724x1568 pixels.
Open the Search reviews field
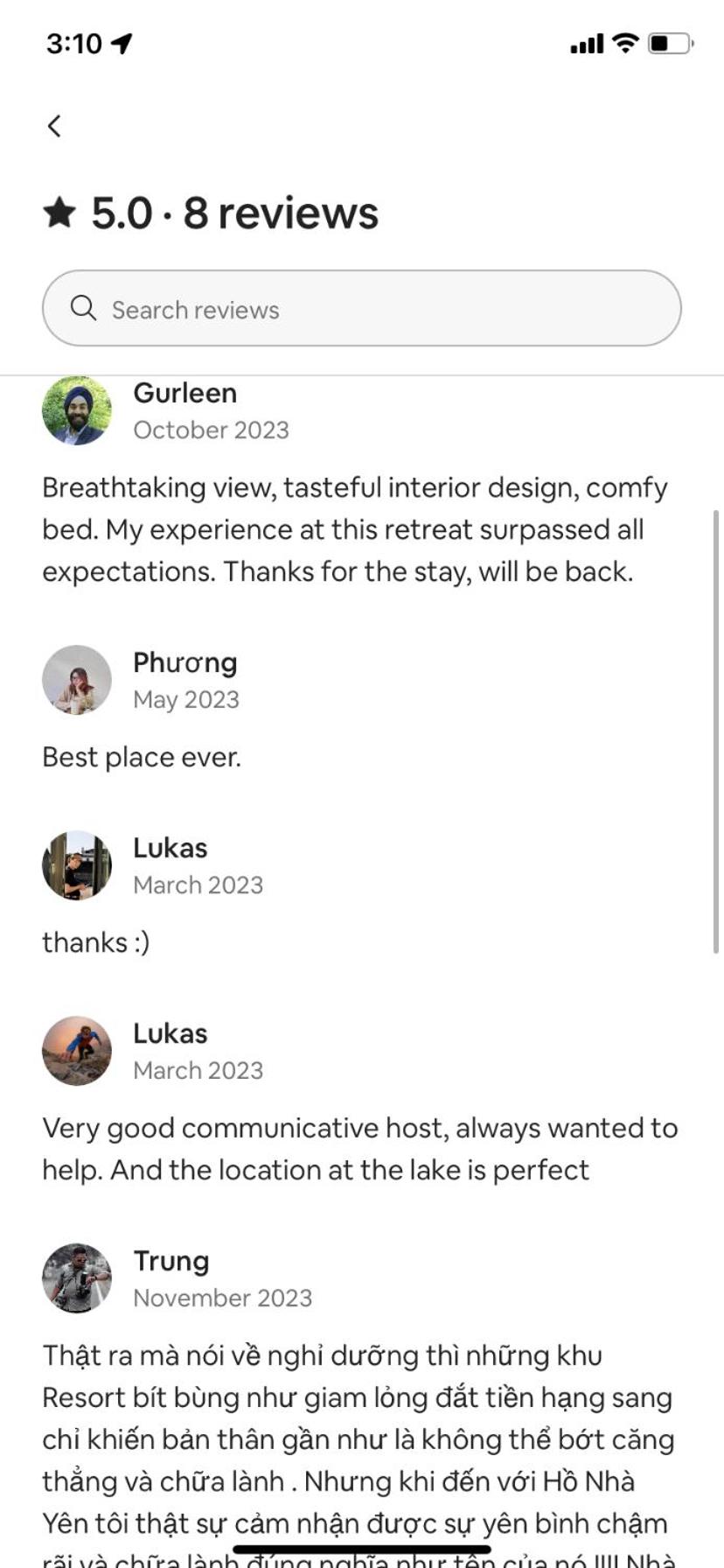click(361, 308)
